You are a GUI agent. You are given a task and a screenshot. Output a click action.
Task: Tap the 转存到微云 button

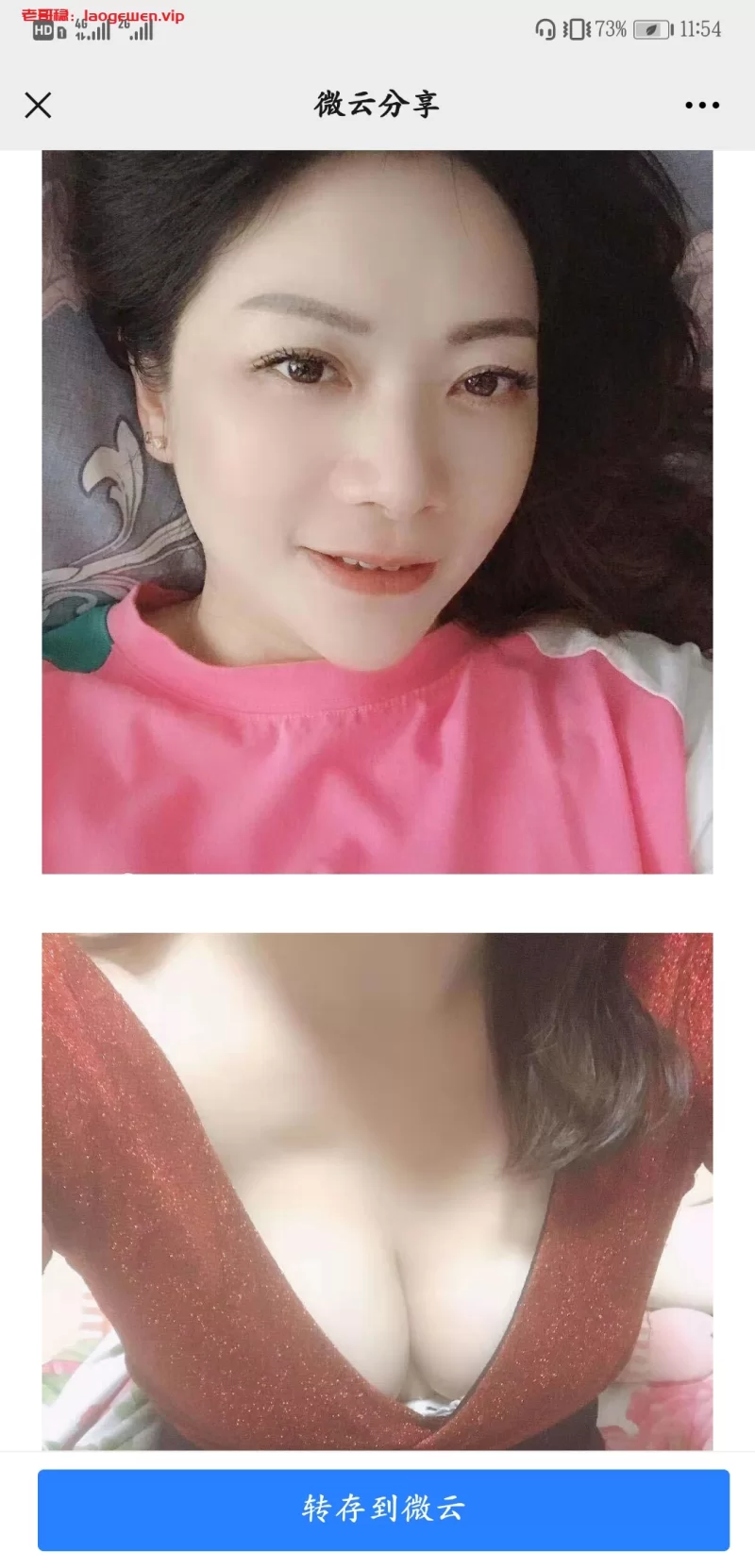point(383,1509)
